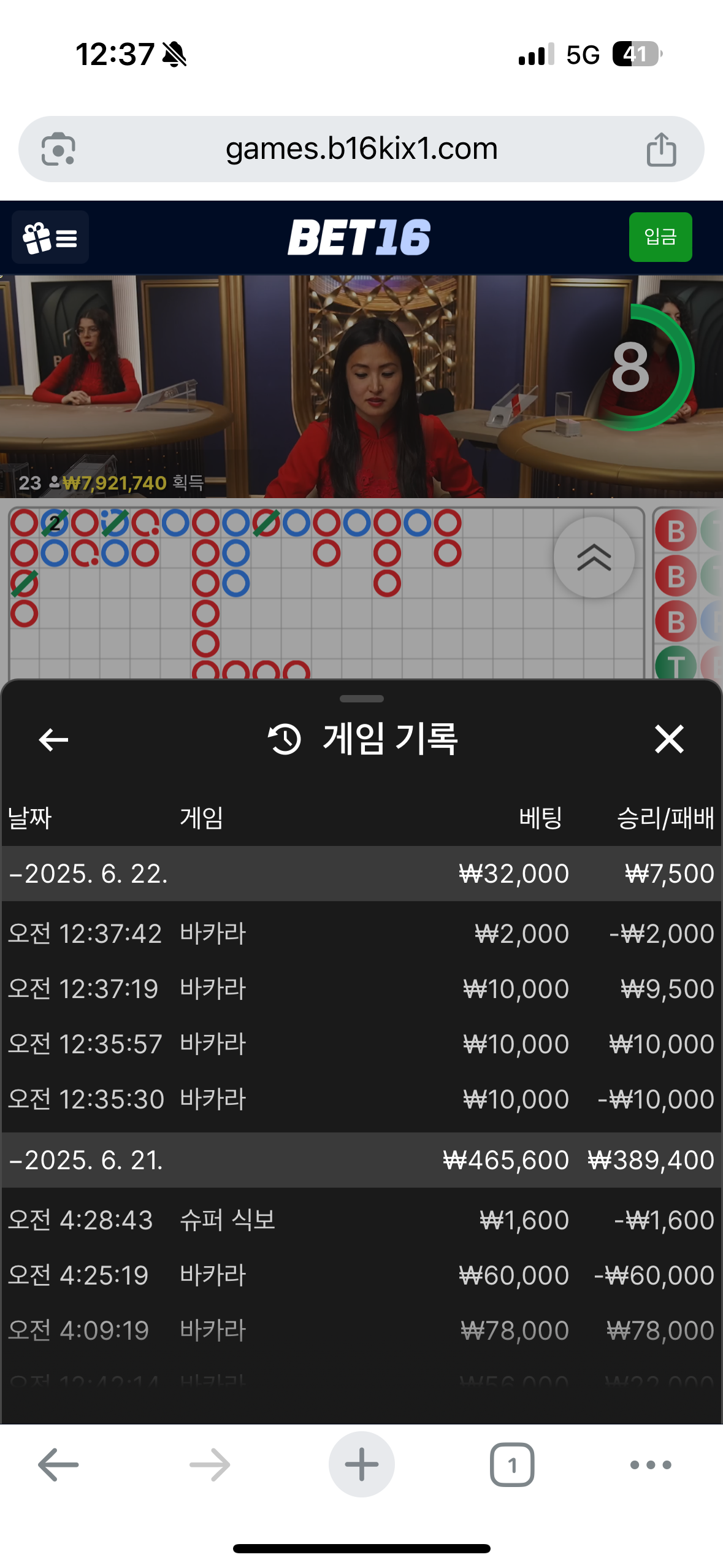Open the 오전 4:09:19 바카라 record
This screenshot has height=1568, width=723.
361,1331
